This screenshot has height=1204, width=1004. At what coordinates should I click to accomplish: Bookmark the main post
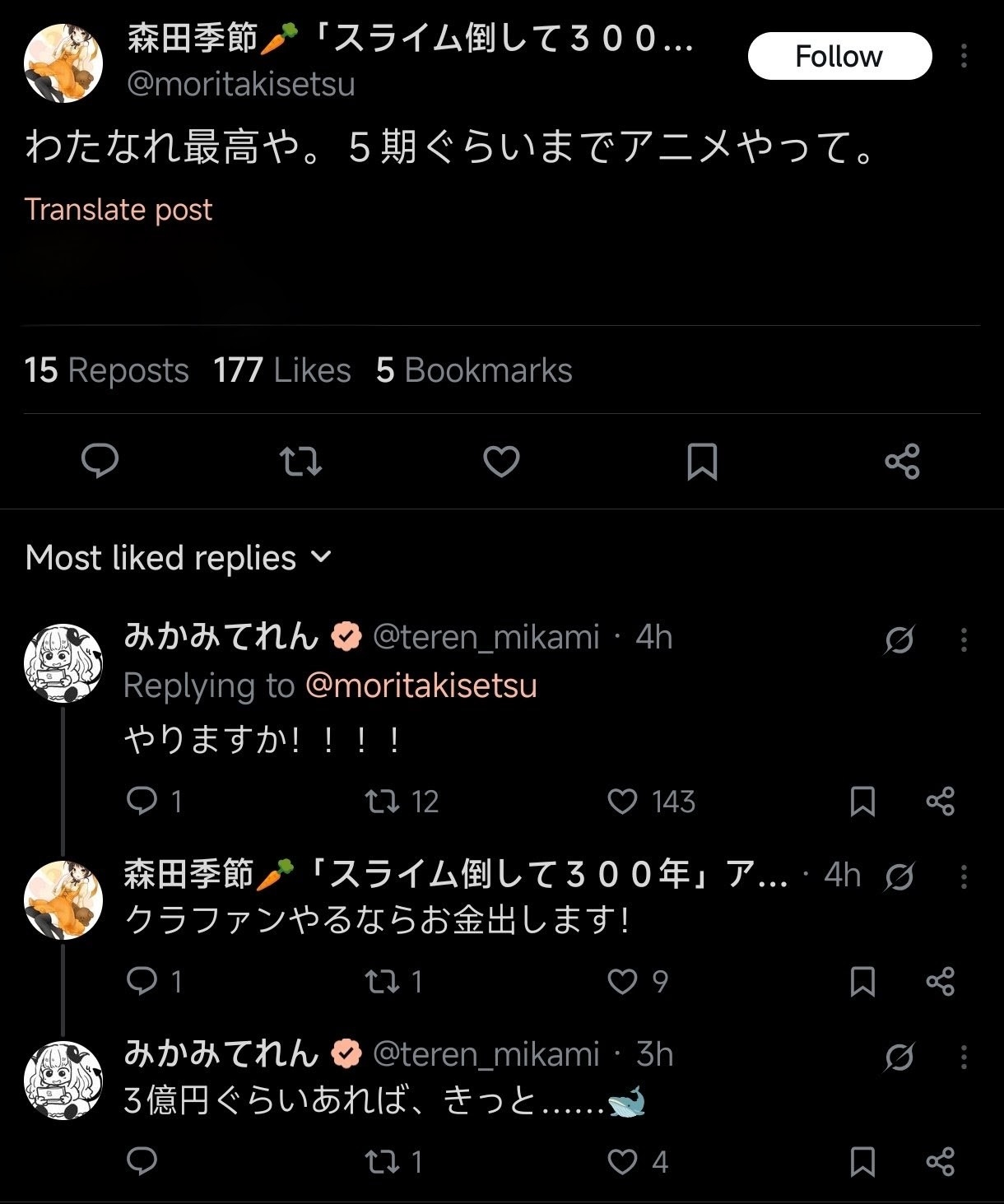point(702,461)
